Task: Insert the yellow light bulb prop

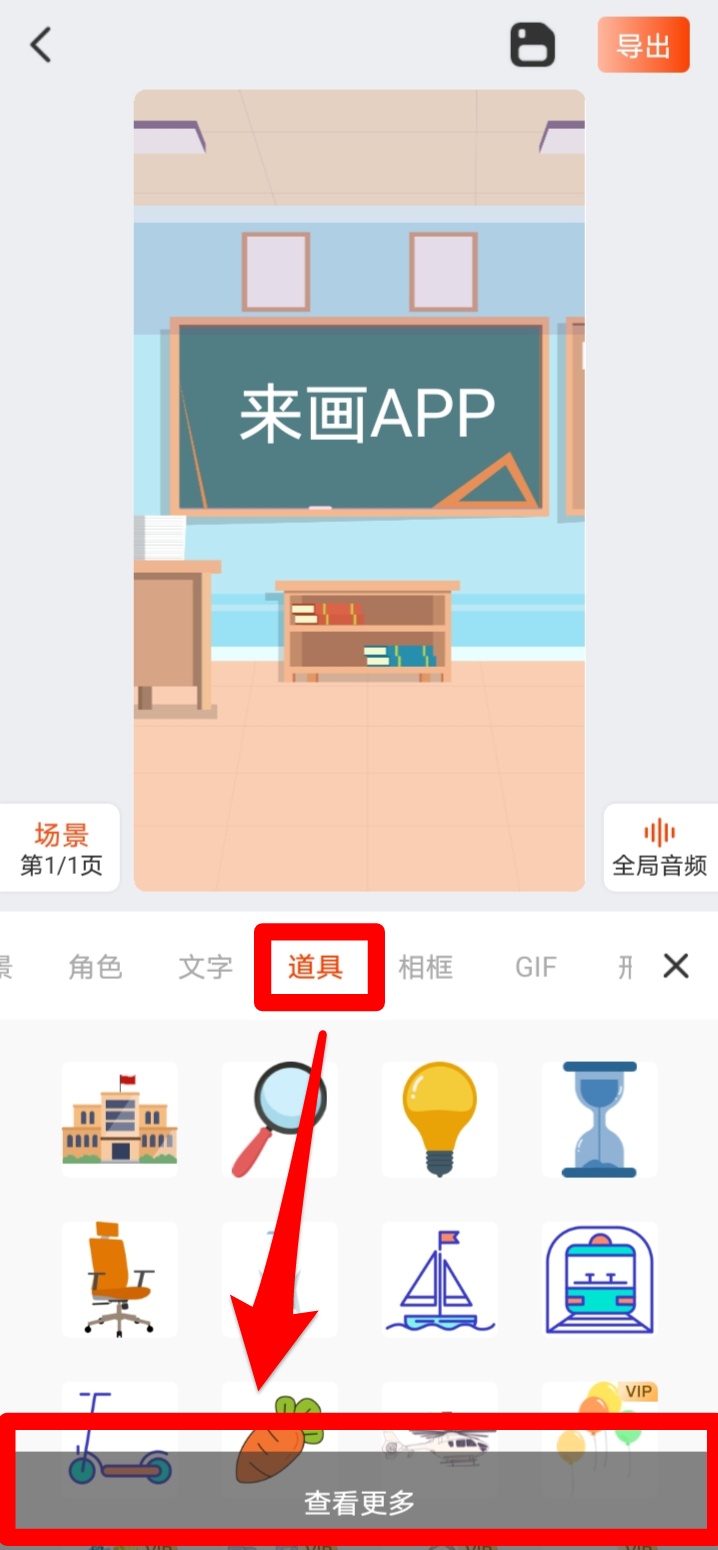Action: (439, 1119)
